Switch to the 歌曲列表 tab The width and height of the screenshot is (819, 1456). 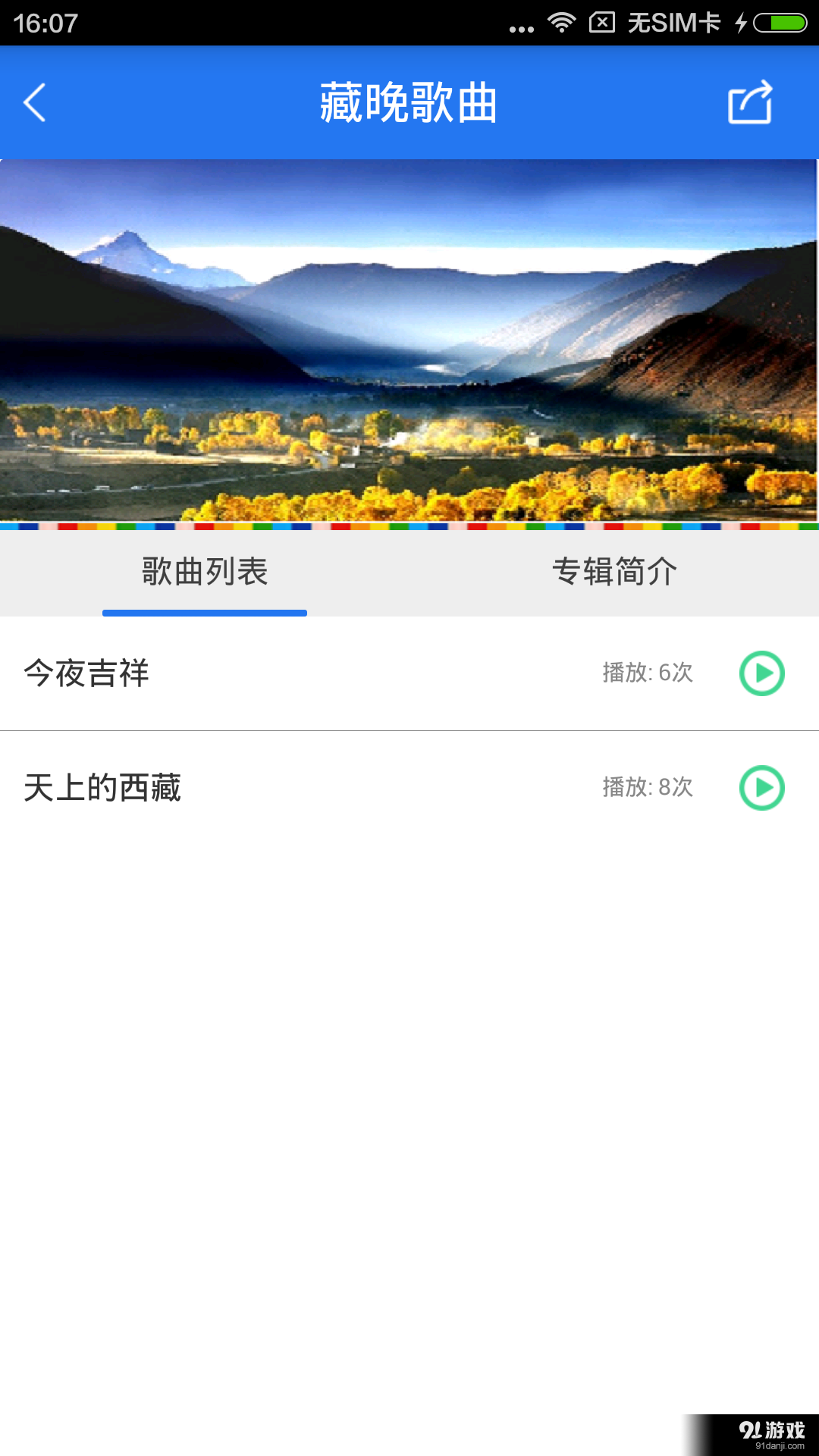[x=205, y=572]
